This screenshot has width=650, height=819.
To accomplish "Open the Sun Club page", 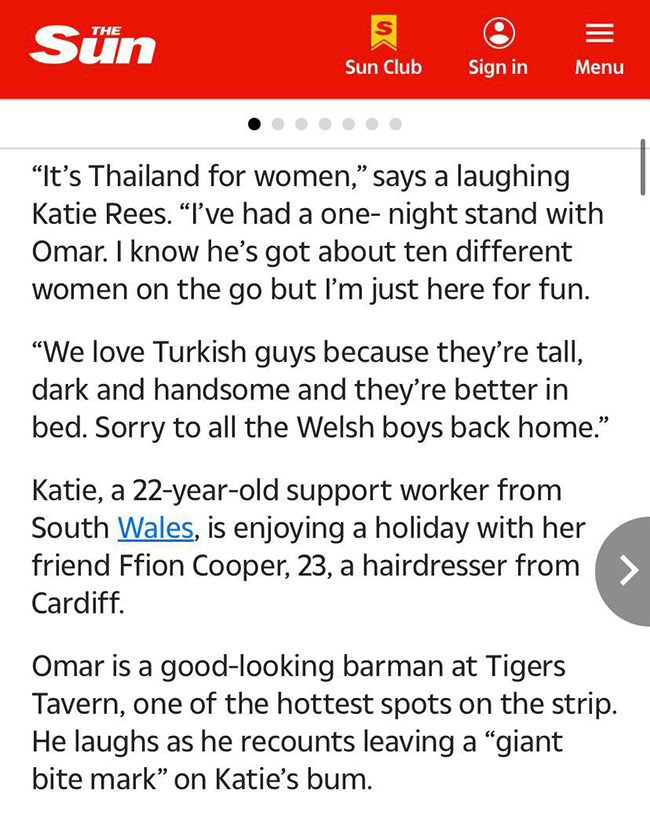I will click(x=383, y=47).
